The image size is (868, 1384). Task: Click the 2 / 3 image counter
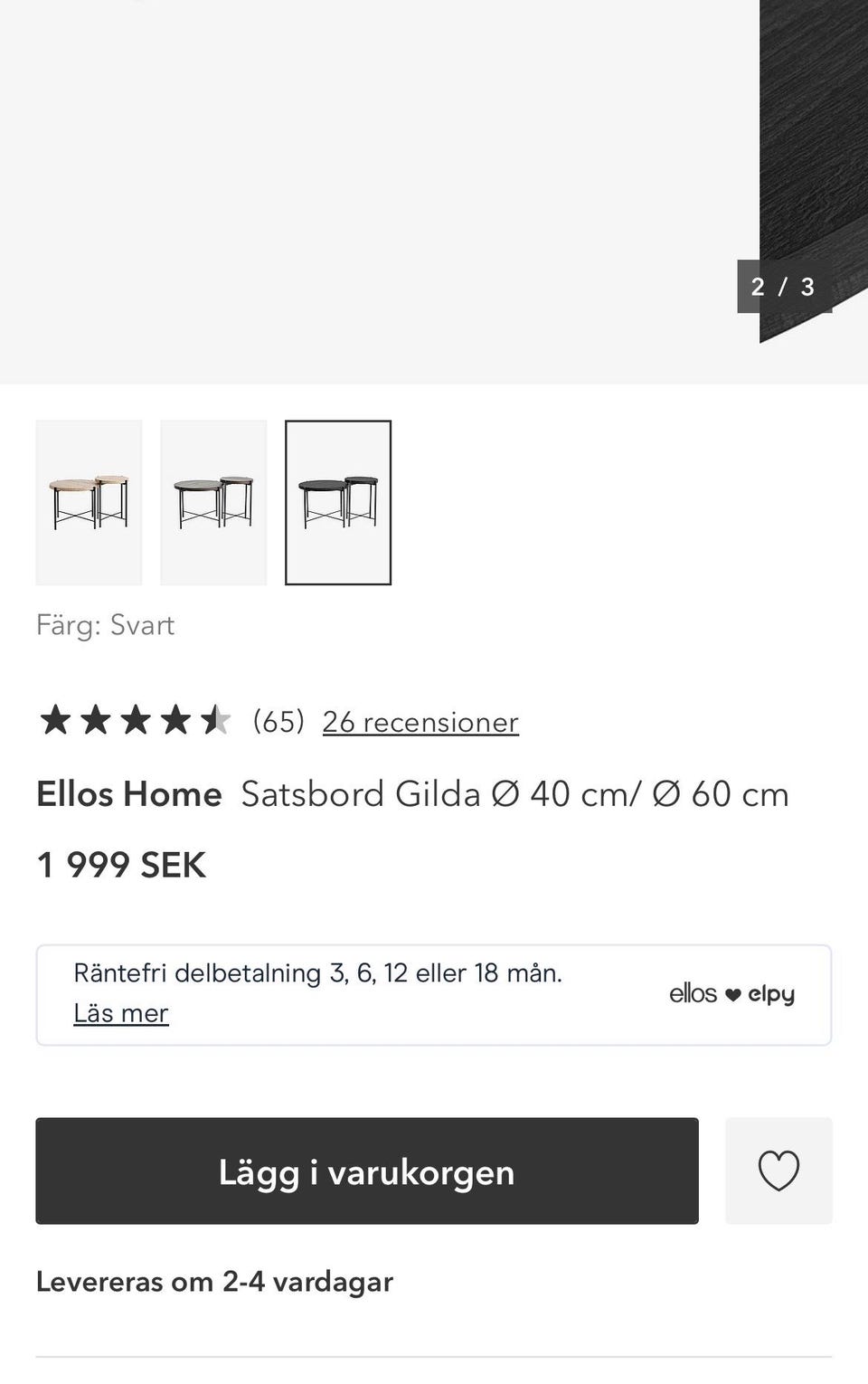782,287
